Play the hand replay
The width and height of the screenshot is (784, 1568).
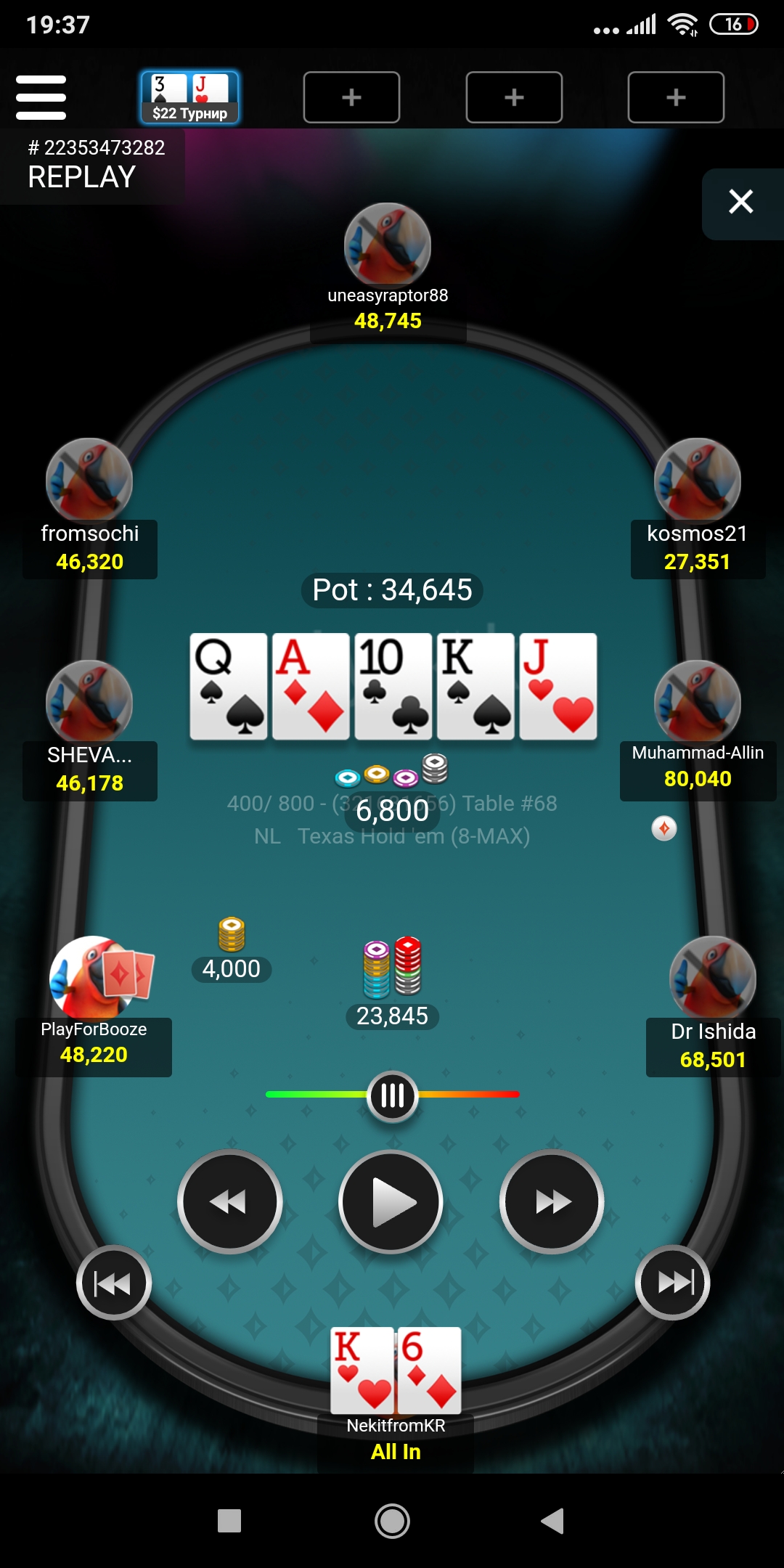coord(391,1202)
